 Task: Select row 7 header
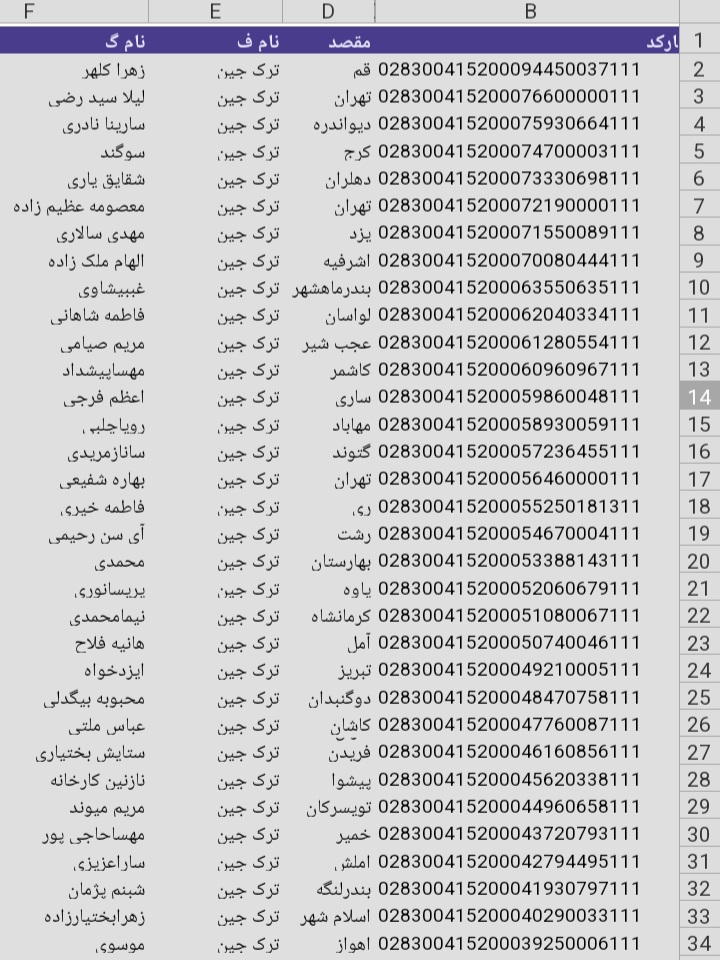tap(699, 206)
